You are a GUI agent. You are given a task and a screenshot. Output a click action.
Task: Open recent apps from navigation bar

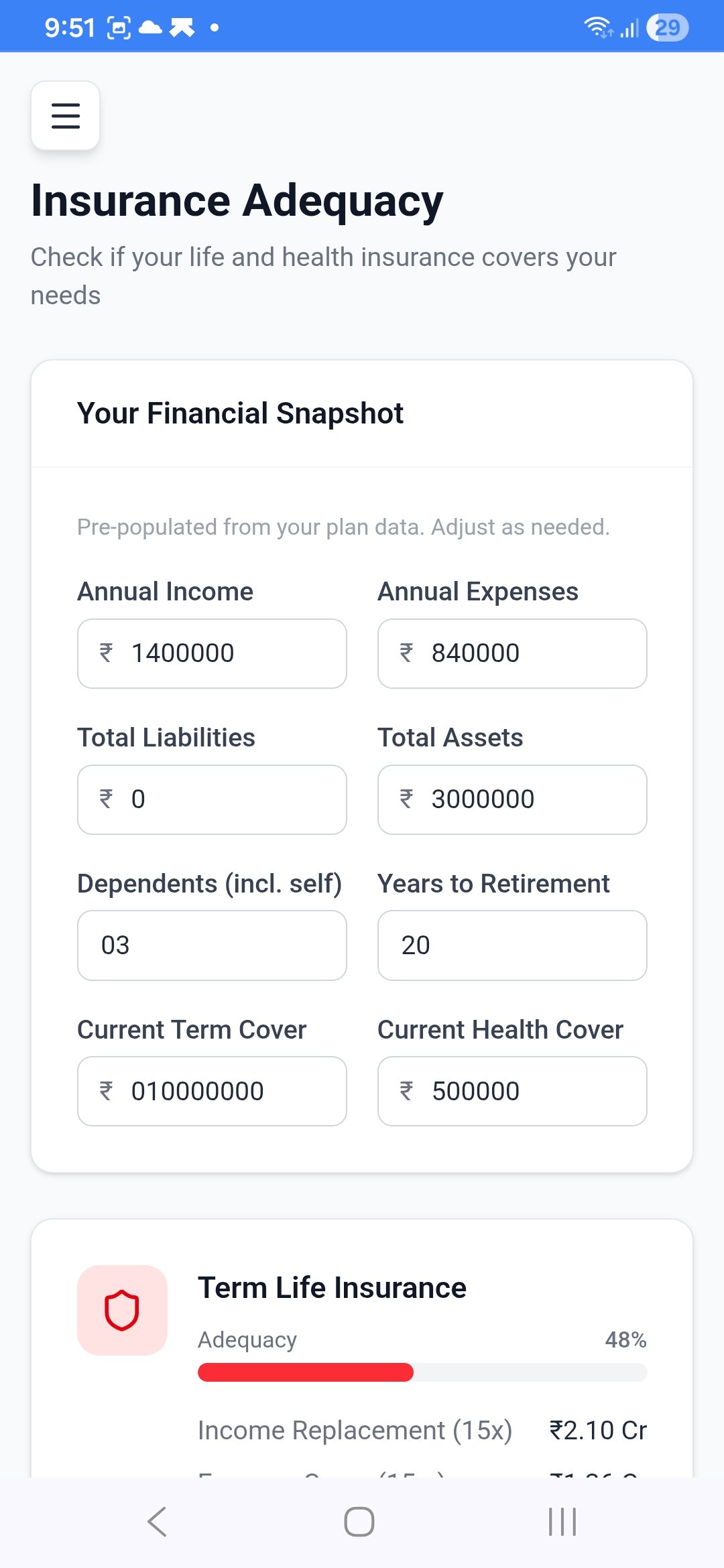tap(562, 1521)
